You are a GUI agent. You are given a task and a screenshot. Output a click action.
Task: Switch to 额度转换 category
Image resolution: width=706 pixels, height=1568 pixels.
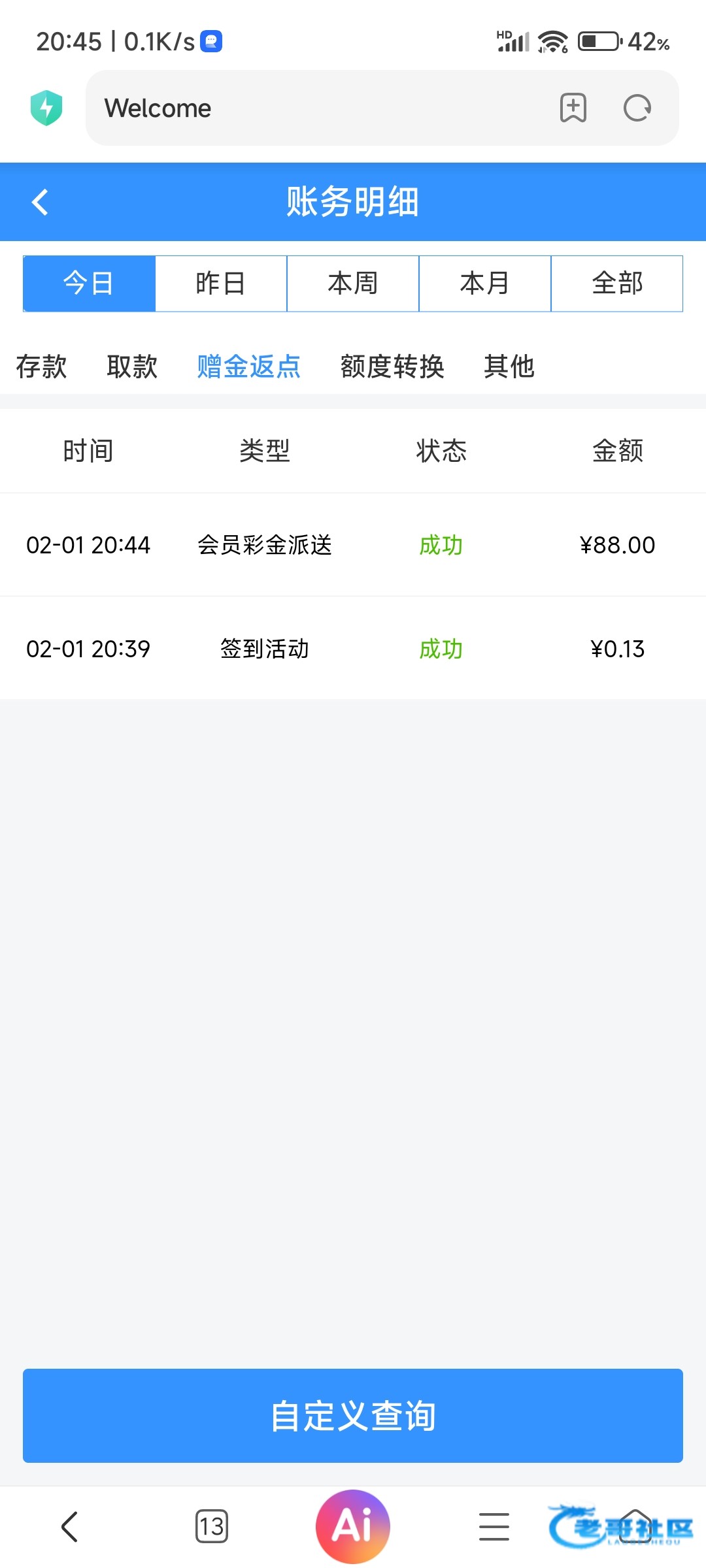click(x=392, y=367)
